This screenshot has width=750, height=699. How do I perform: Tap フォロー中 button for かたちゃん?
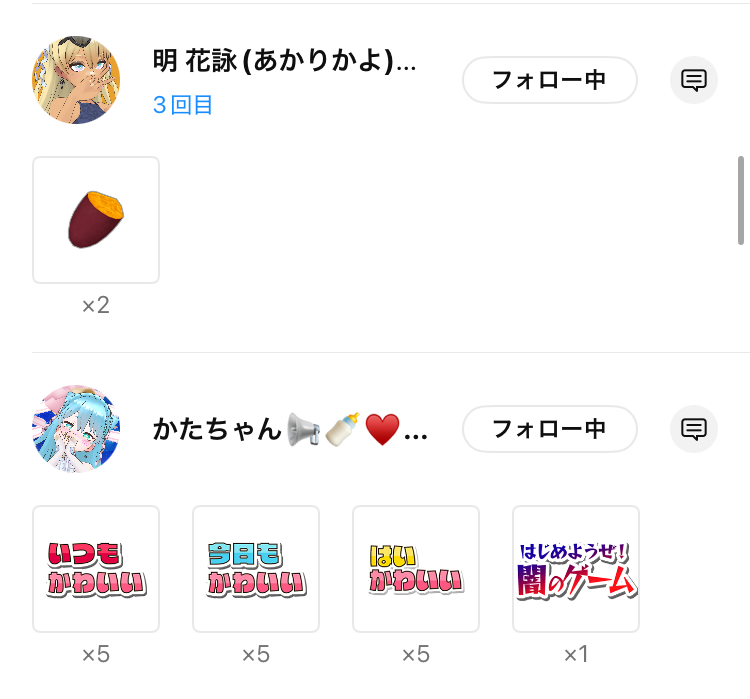pos(549,429)
